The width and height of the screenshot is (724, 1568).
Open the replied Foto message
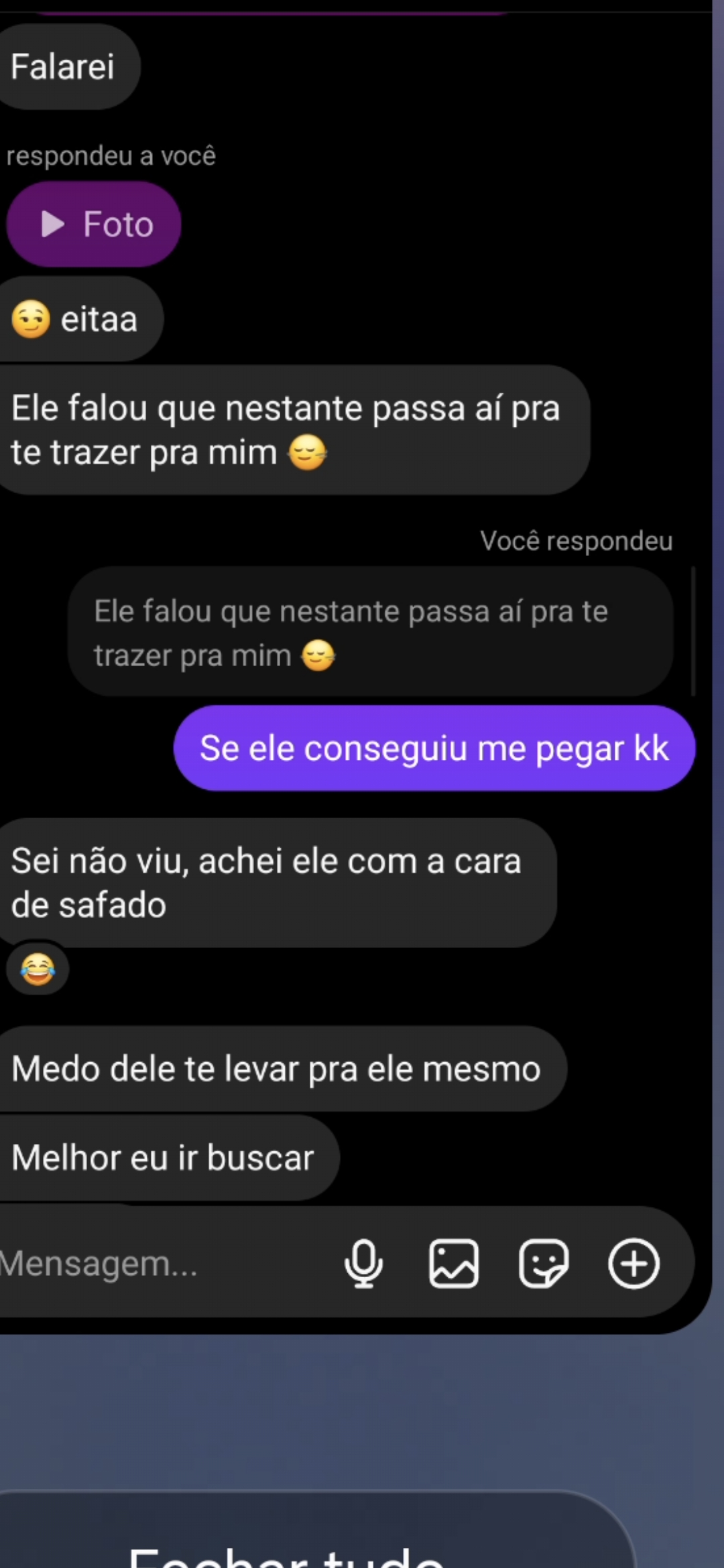coord(94,224)
